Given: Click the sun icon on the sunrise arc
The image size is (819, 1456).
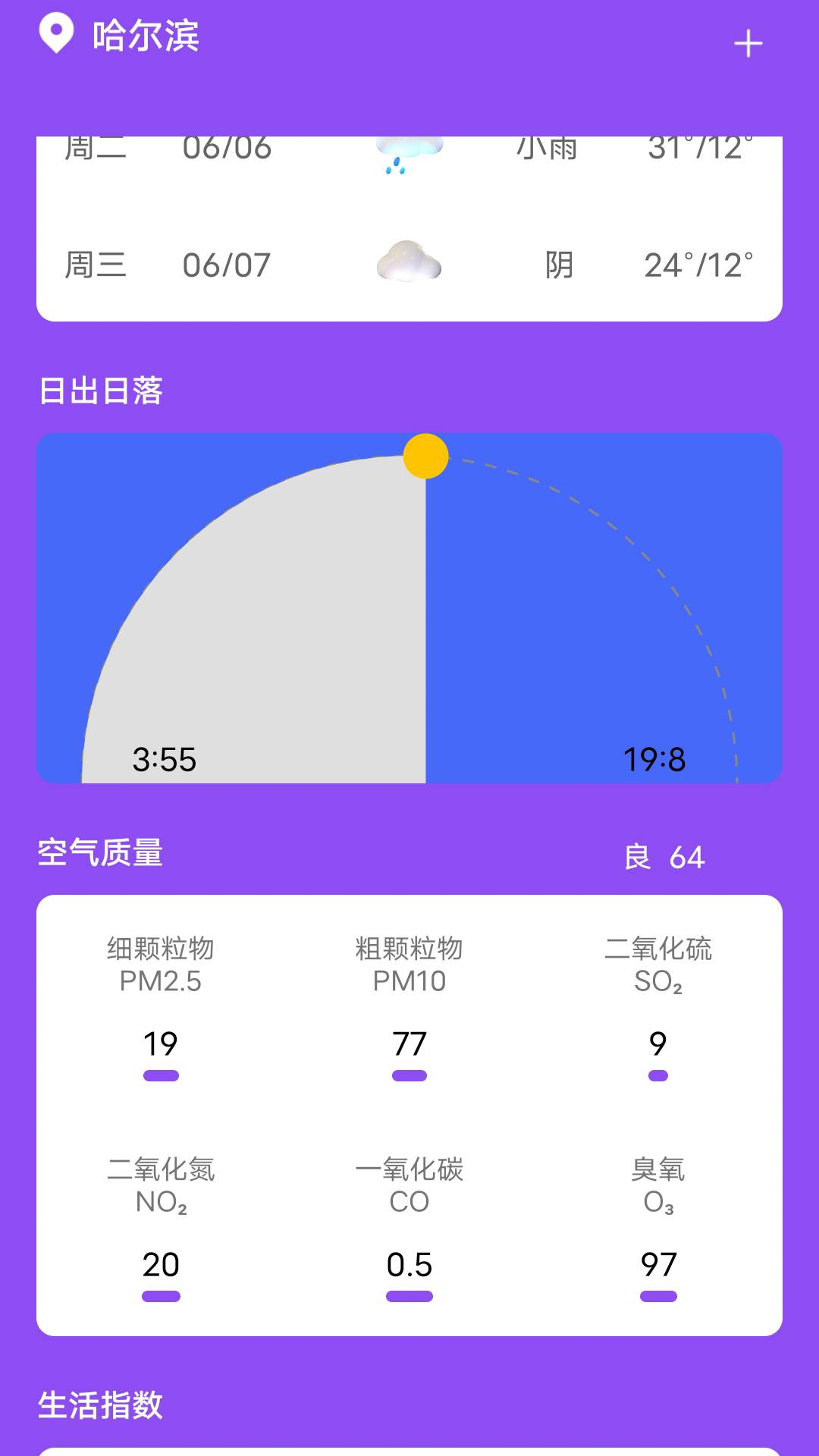Looking at the screenshot, I should click(x=426, y=457).
